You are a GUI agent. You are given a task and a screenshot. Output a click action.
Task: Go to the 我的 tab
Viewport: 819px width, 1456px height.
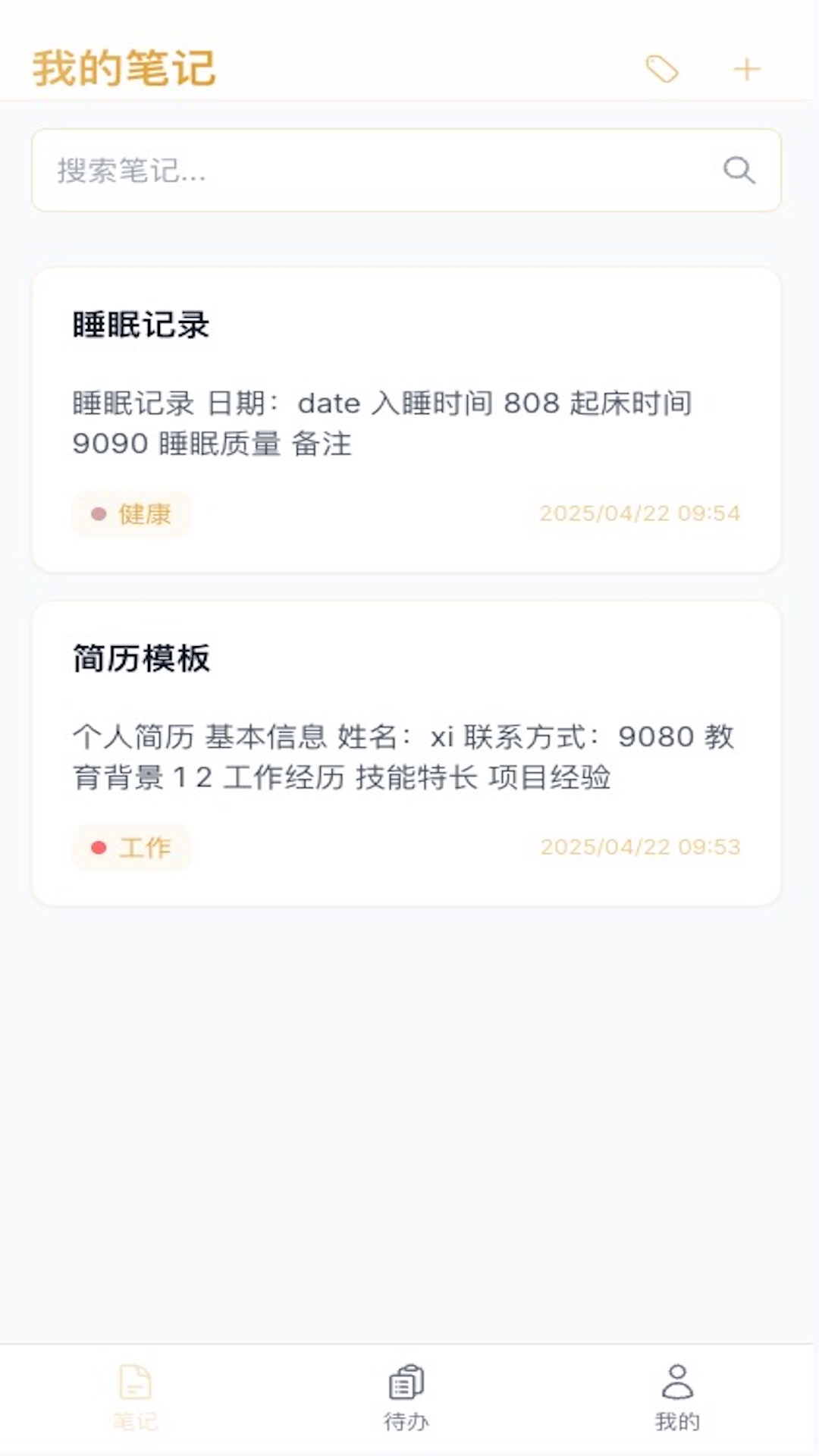pos(677,1397)
